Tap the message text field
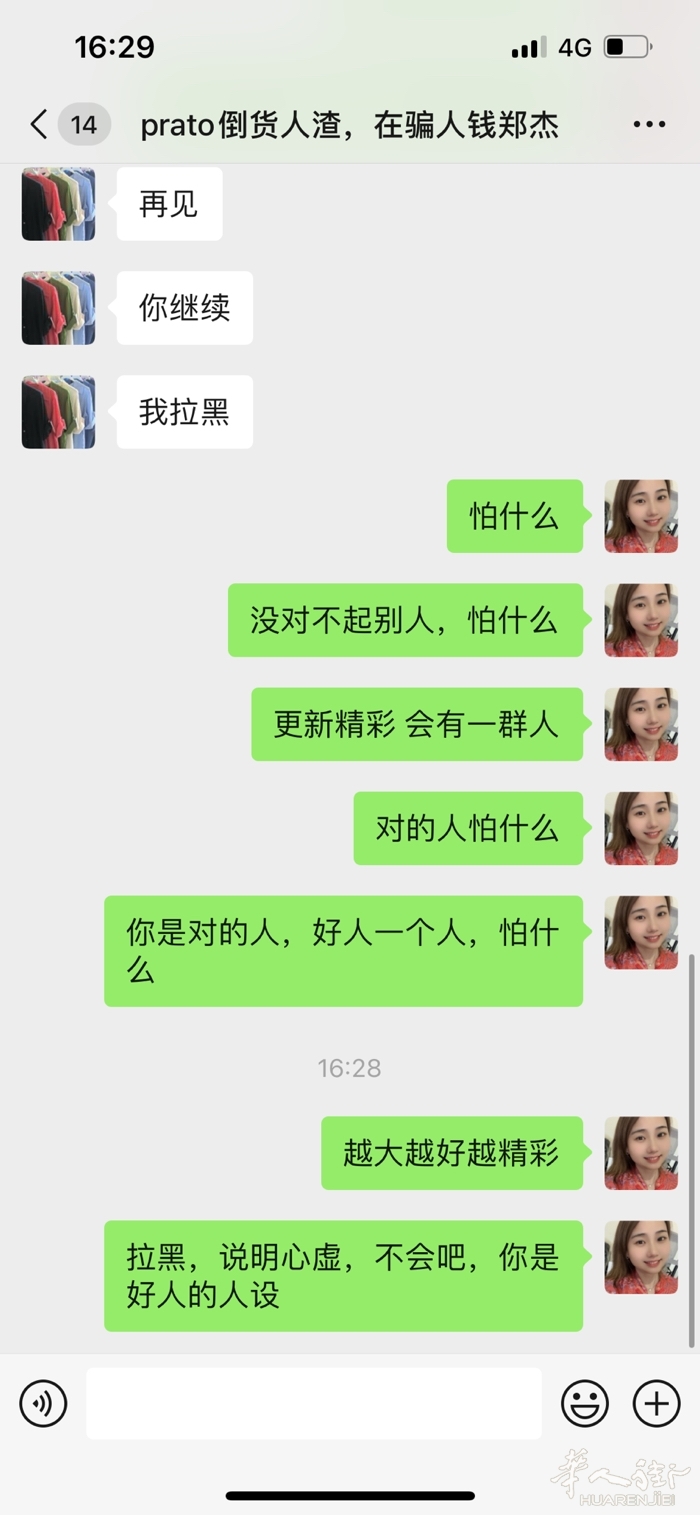This screenshot has height=1515, width=700. [x=313, y=1403]
